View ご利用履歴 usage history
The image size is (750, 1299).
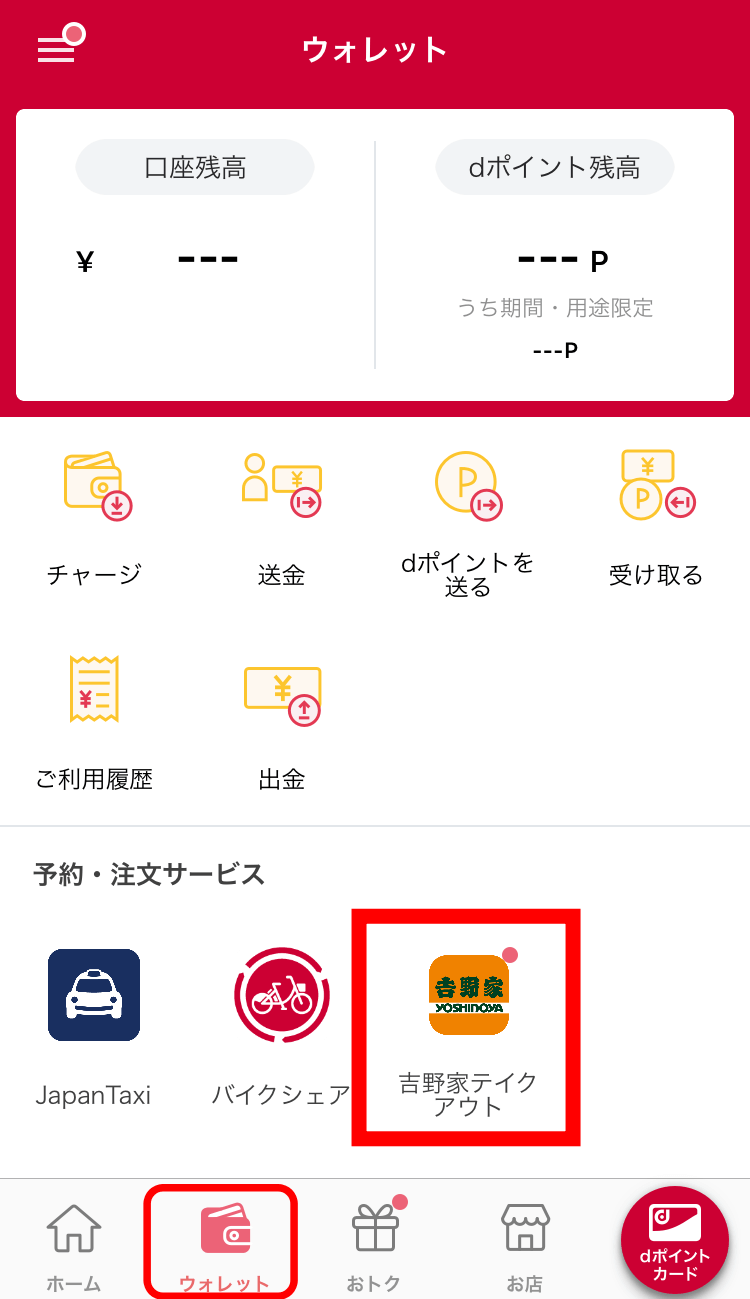click(x=94, y=722)
